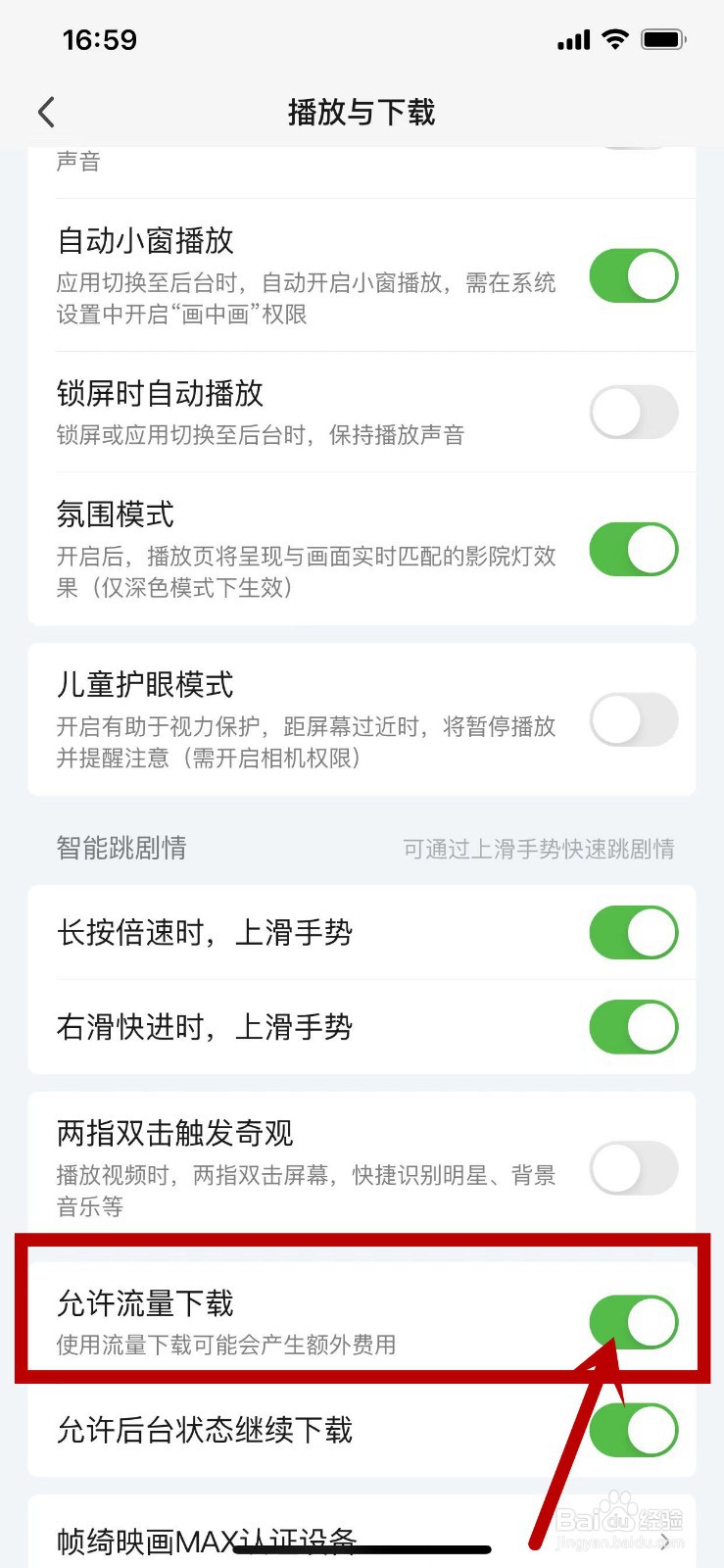The image size is (724, 1568).
Task: Disable 自动小窗播放 switch
Action: tap(633, 275)
